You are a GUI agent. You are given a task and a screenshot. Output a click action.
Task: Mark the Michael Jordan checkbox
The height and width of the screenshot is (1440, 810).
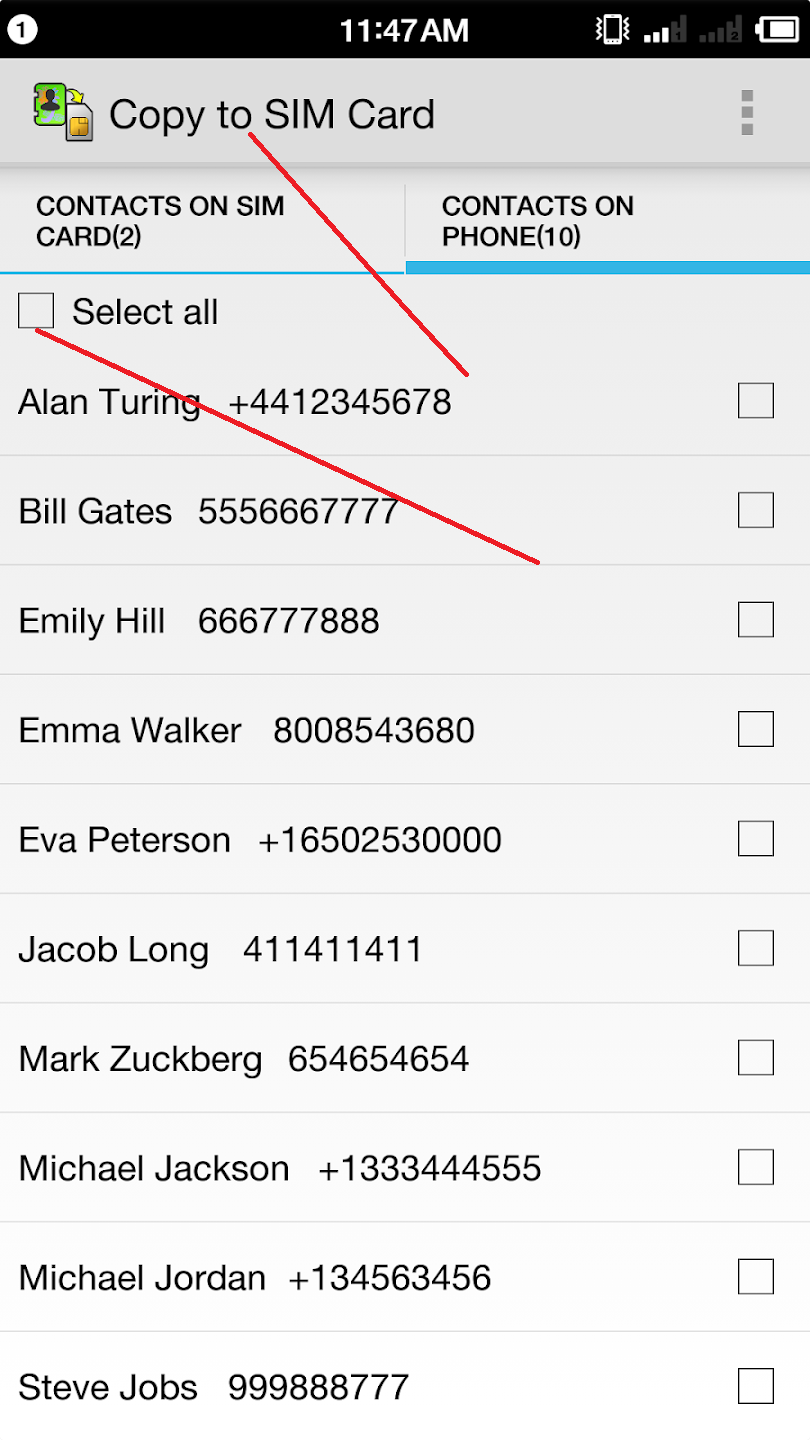[x=756, y=1276]
